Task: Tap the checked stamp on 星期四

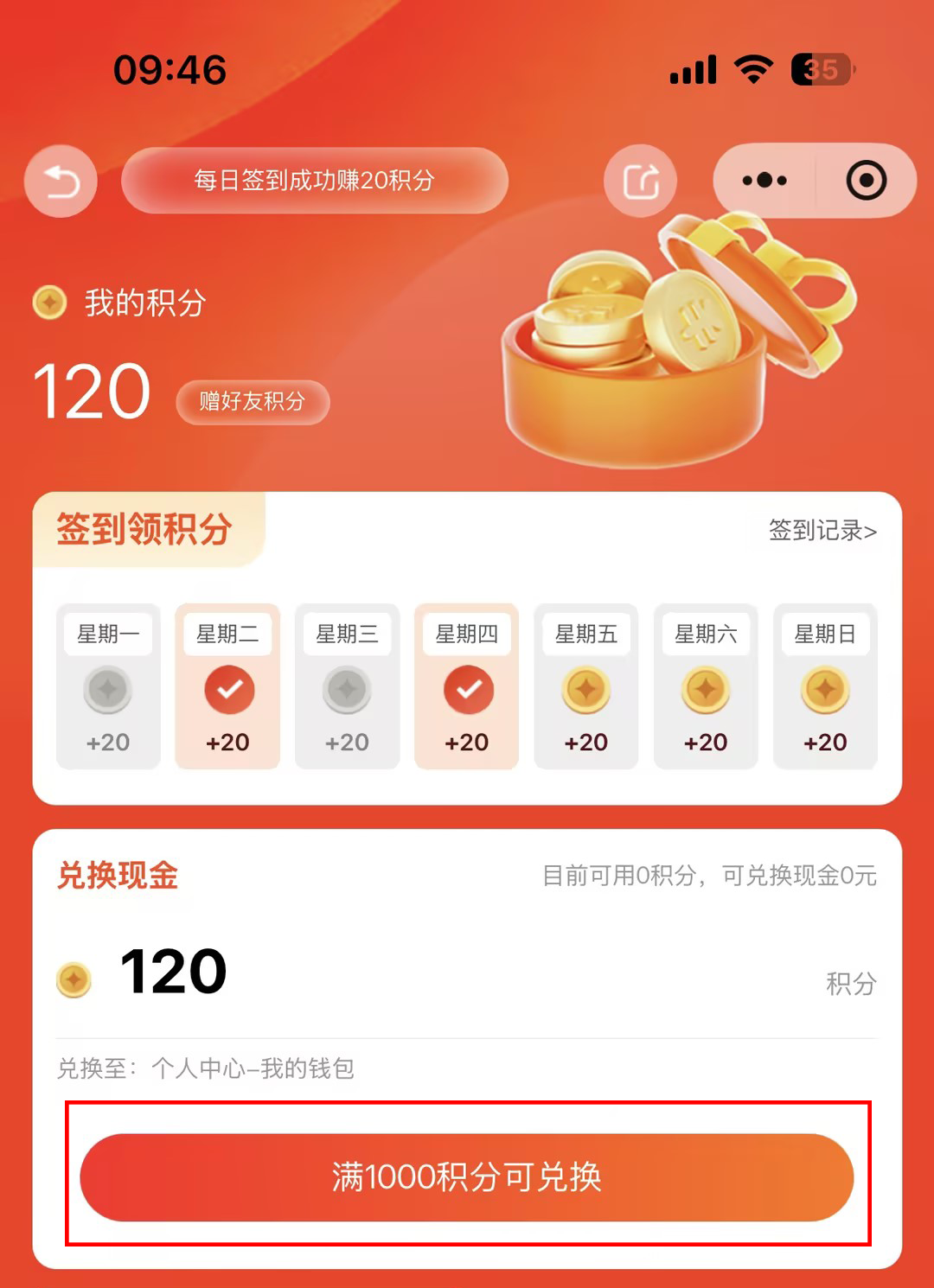Action: pyautogui.click(x=467, y=692)
